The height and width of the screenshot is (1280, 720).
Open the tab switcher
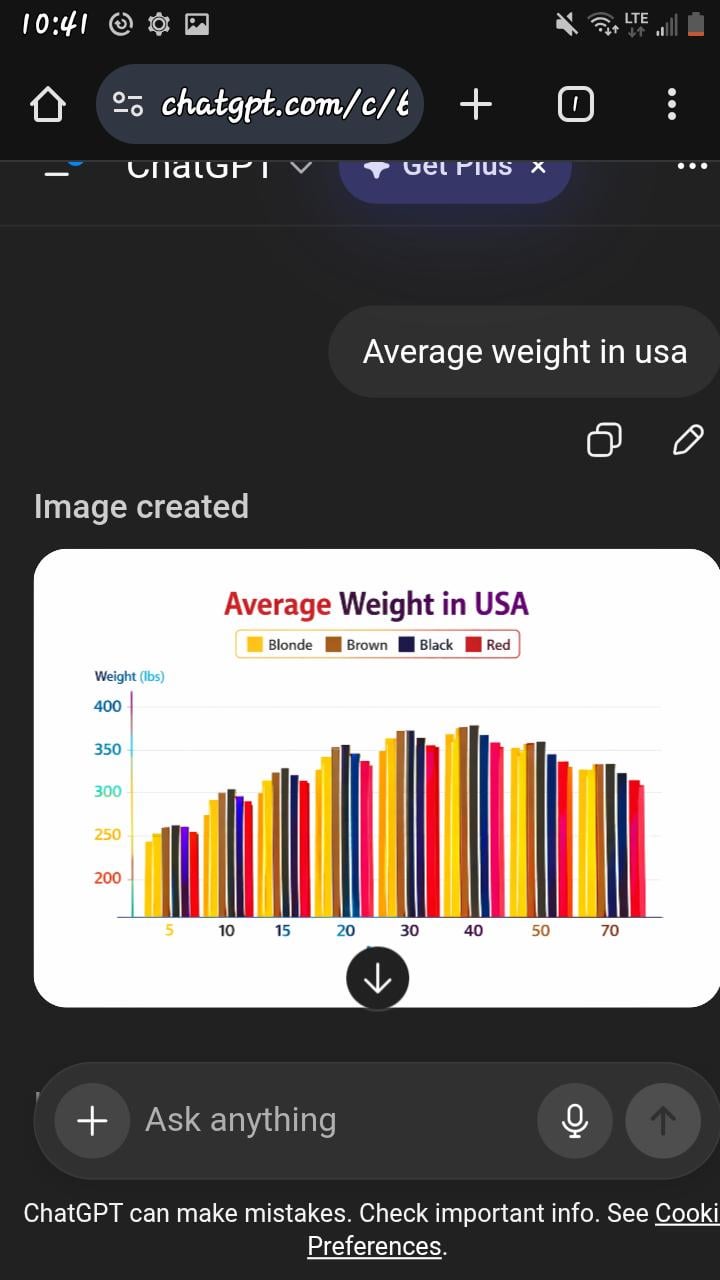coord(575,104)
